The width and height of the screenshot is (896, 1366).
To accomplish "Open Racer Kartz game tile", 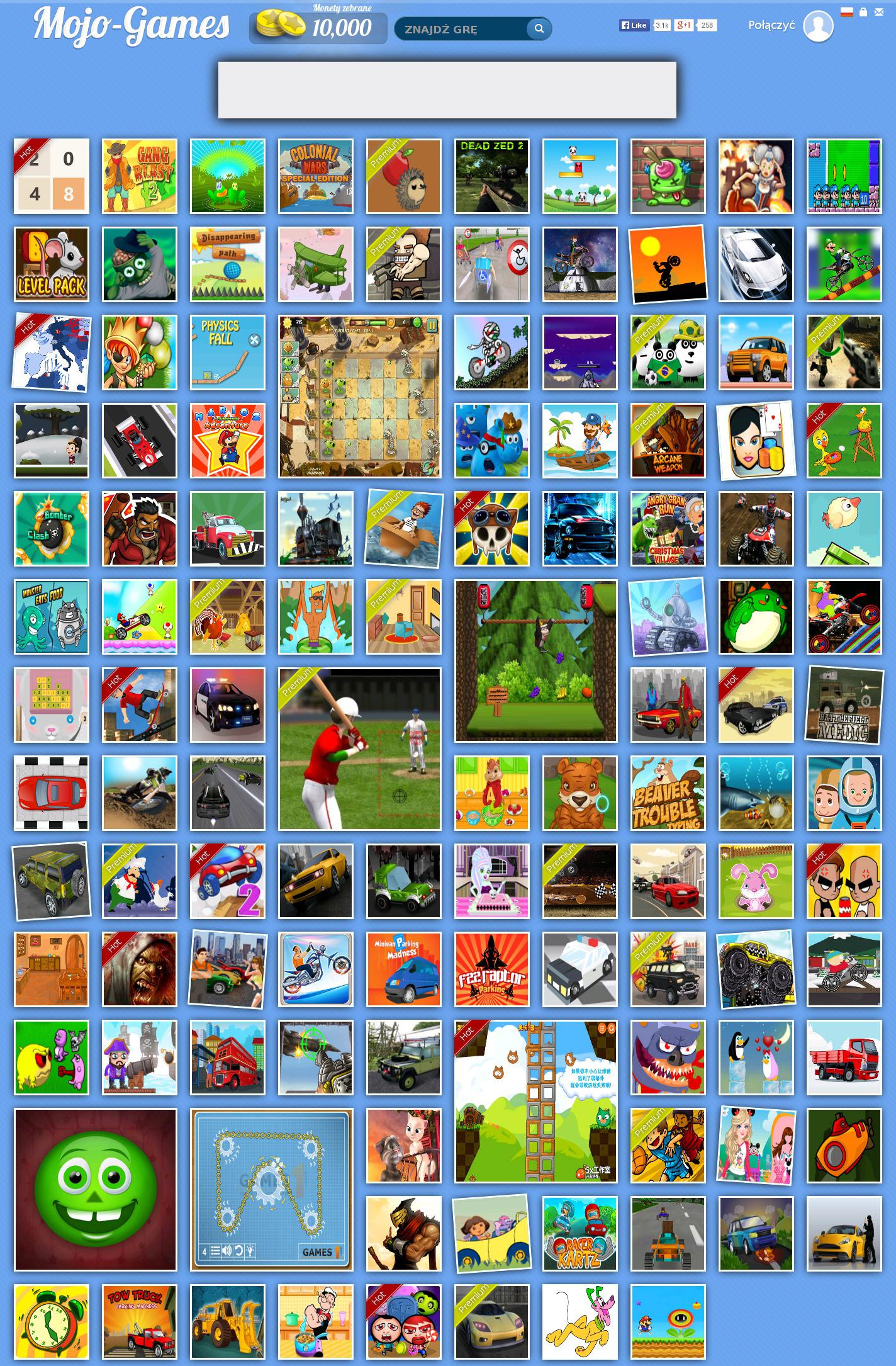I will pos(580,1234).
